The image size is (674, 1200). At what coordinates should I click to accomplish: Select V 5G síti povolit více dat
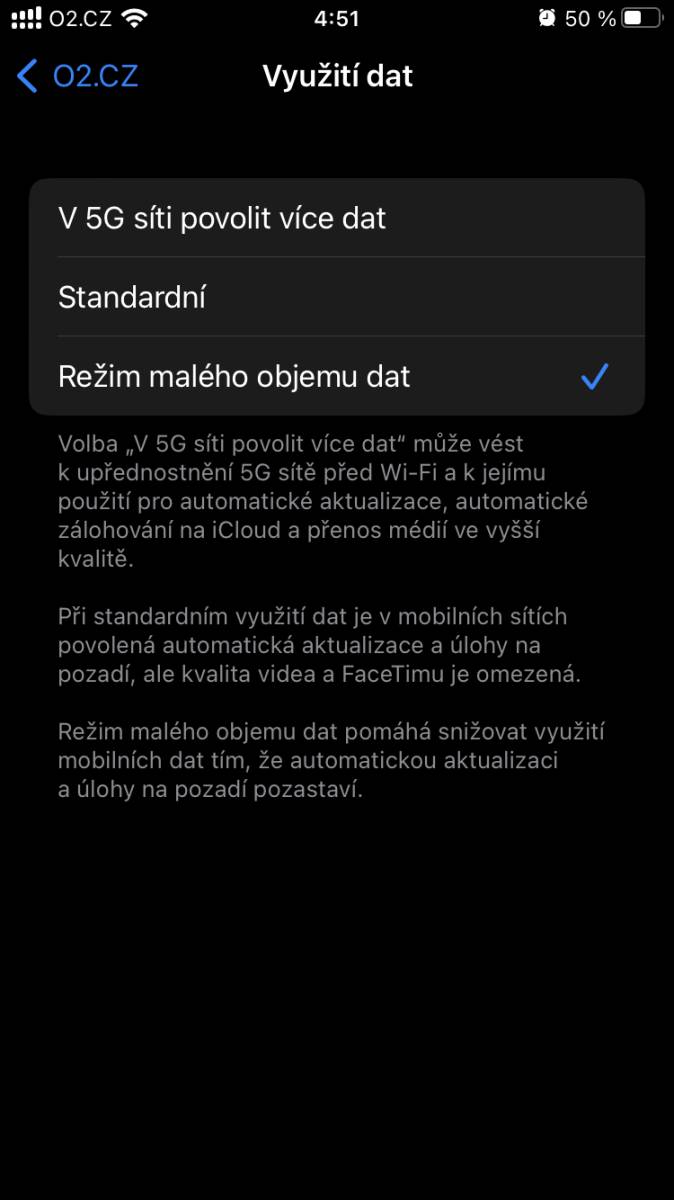(x=337, y=218)
